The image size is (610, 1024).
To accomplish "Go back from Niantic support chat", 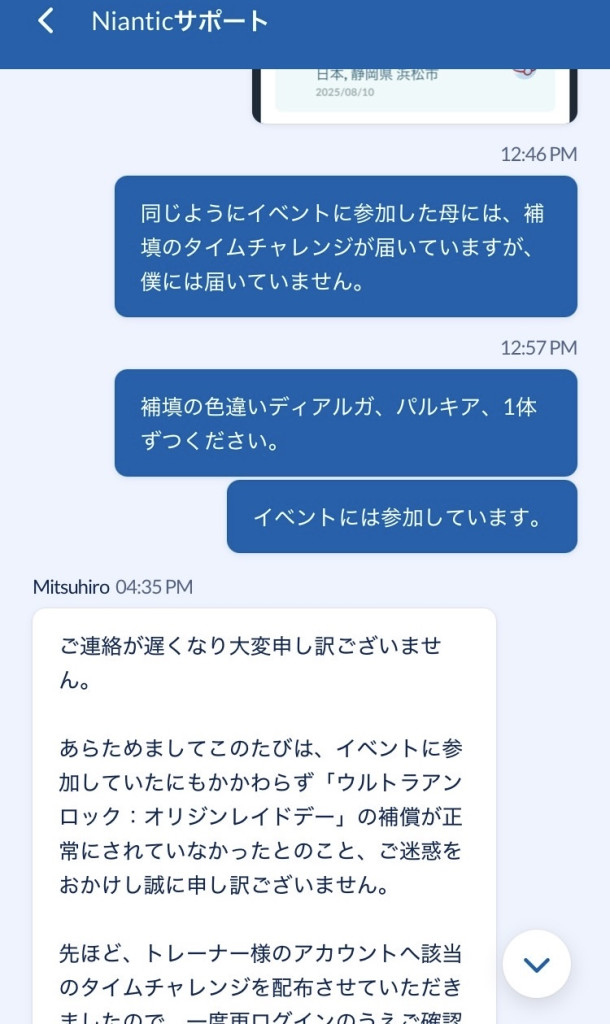I will [46, 21].
